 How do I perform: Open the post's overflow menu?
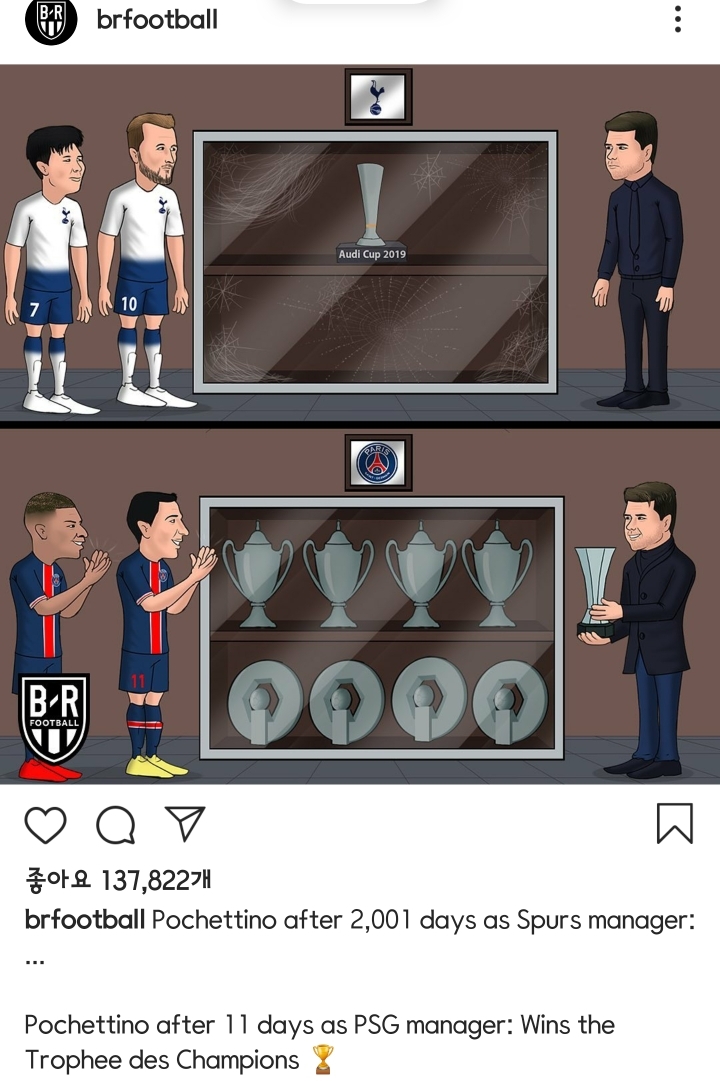[678, 19]
